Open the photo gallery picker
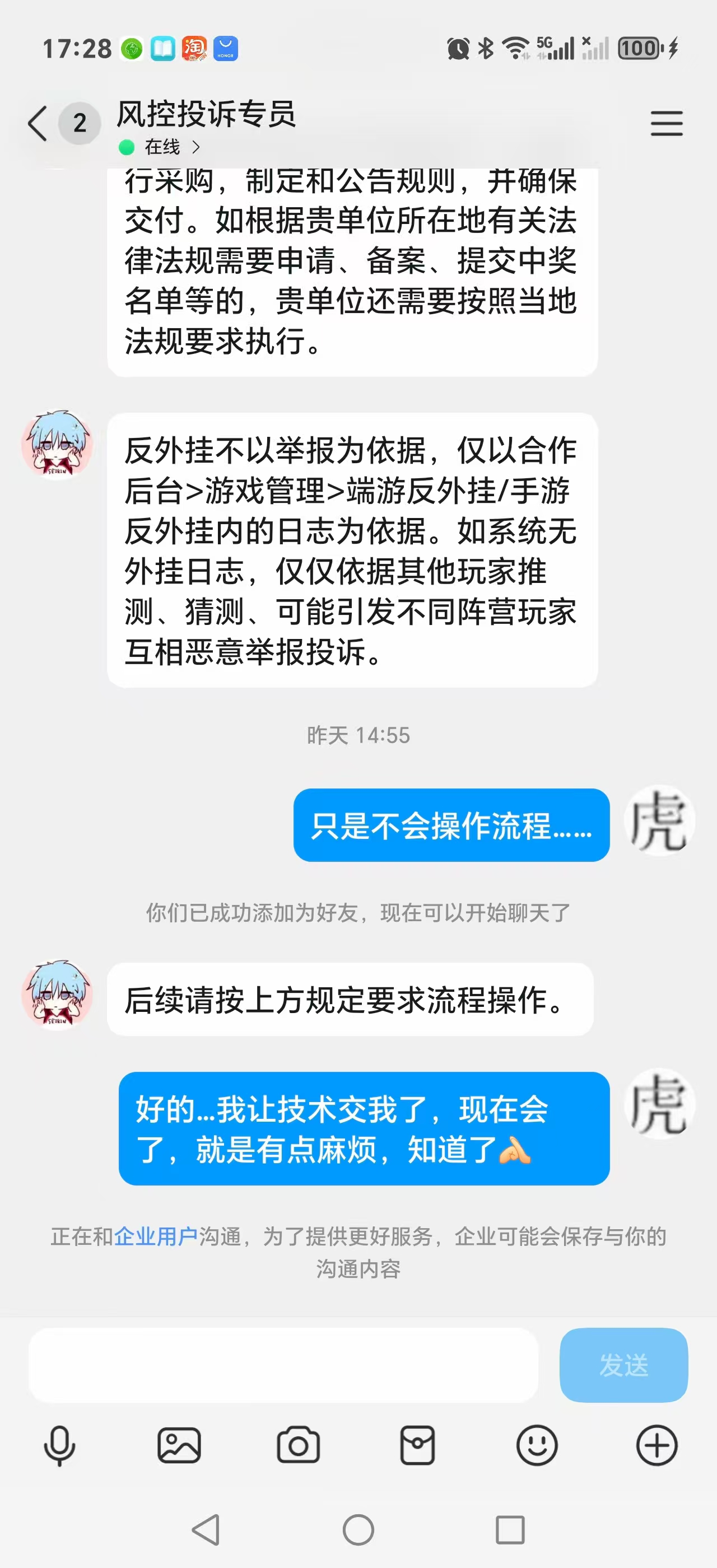 (x=179, y=1445)
